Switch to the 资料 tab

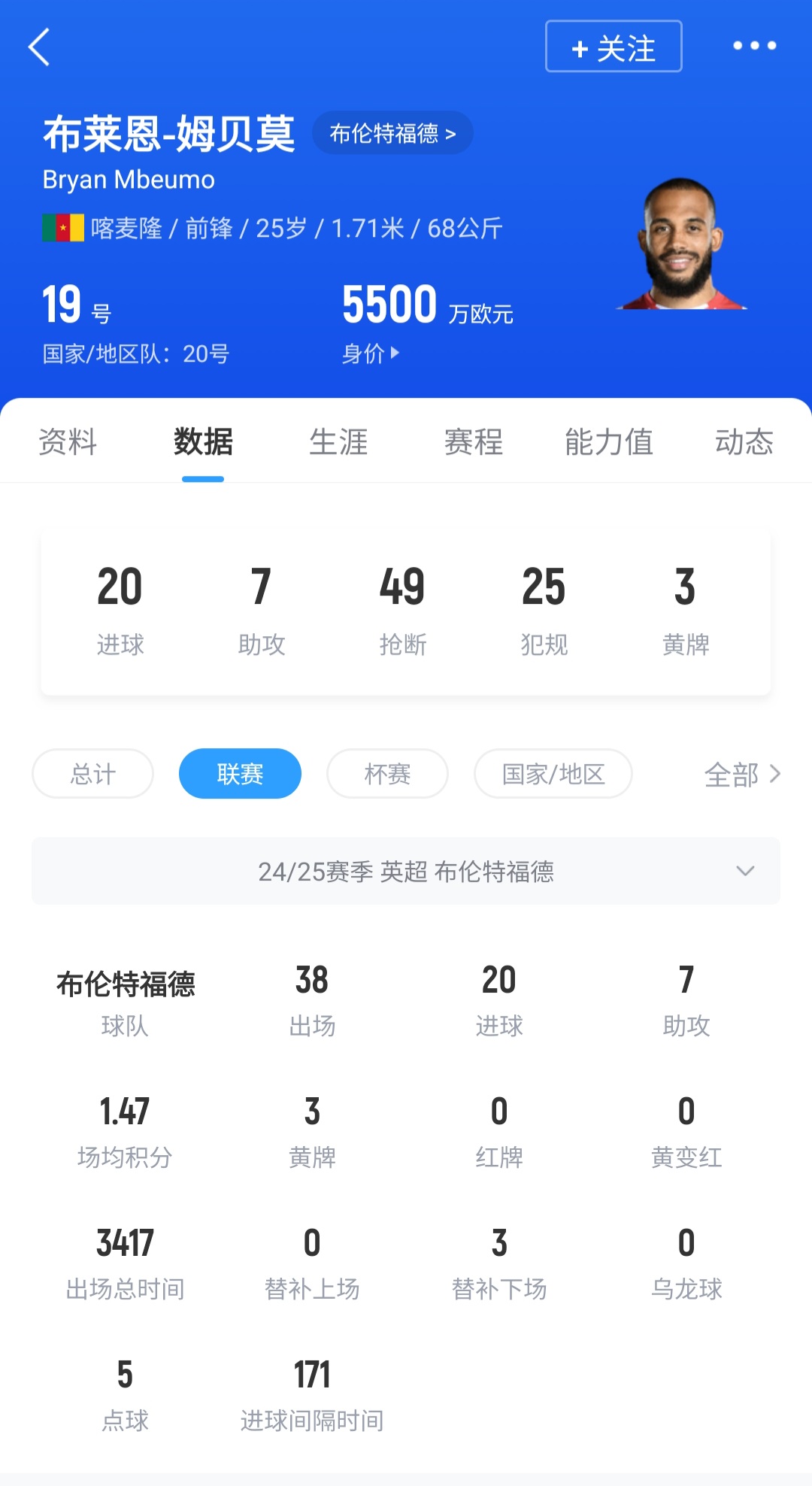(68, 441)
